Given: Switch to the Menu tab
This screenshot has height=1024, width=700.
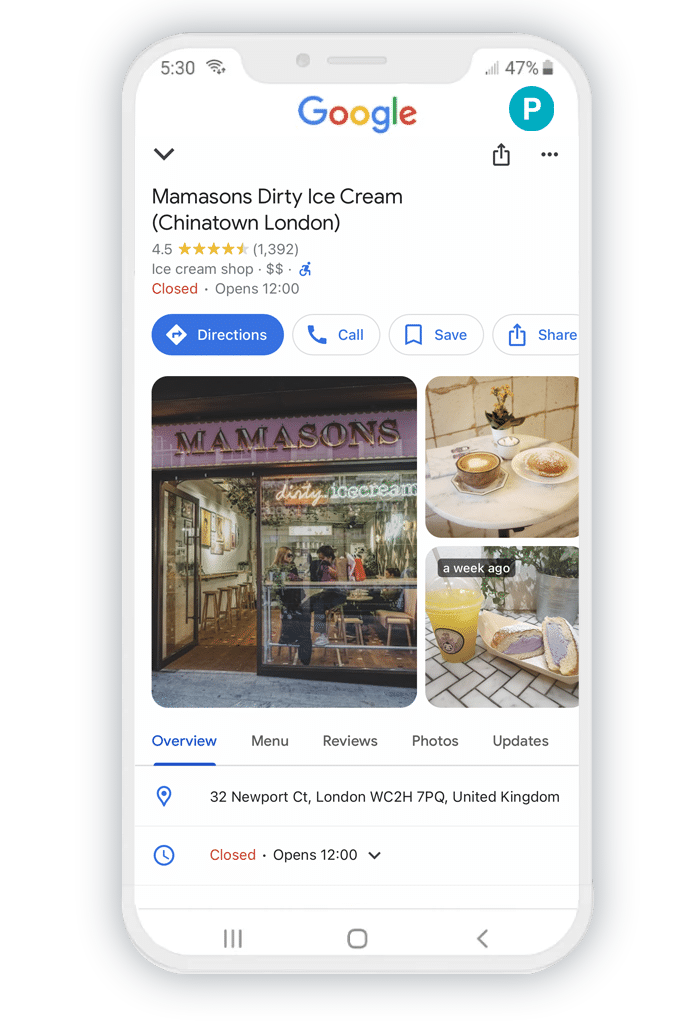Looking at the screenshot, I should pyautogui.click(x=270, y=741).
